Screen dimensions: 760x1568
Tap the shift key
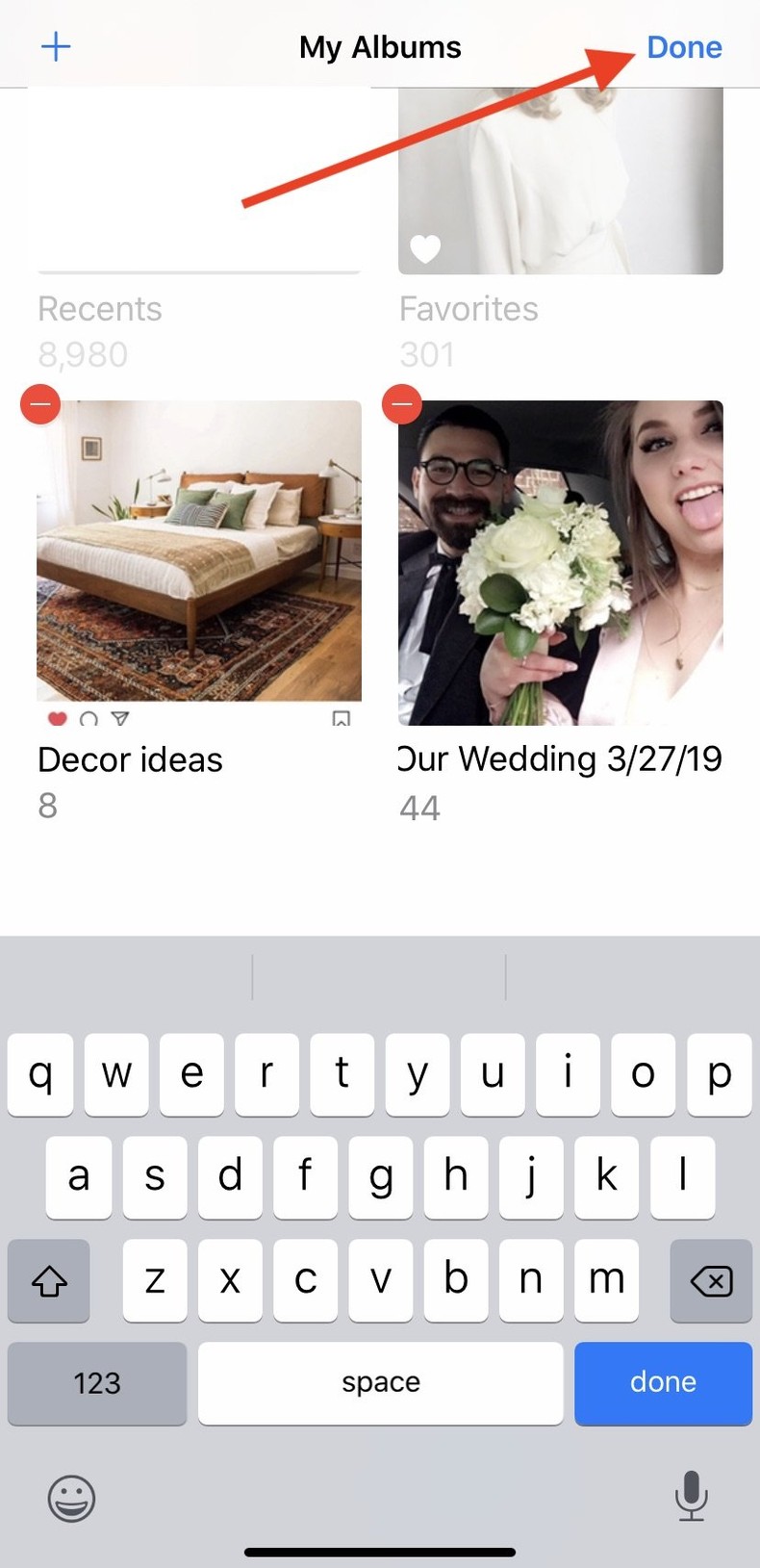(49, 1280)
